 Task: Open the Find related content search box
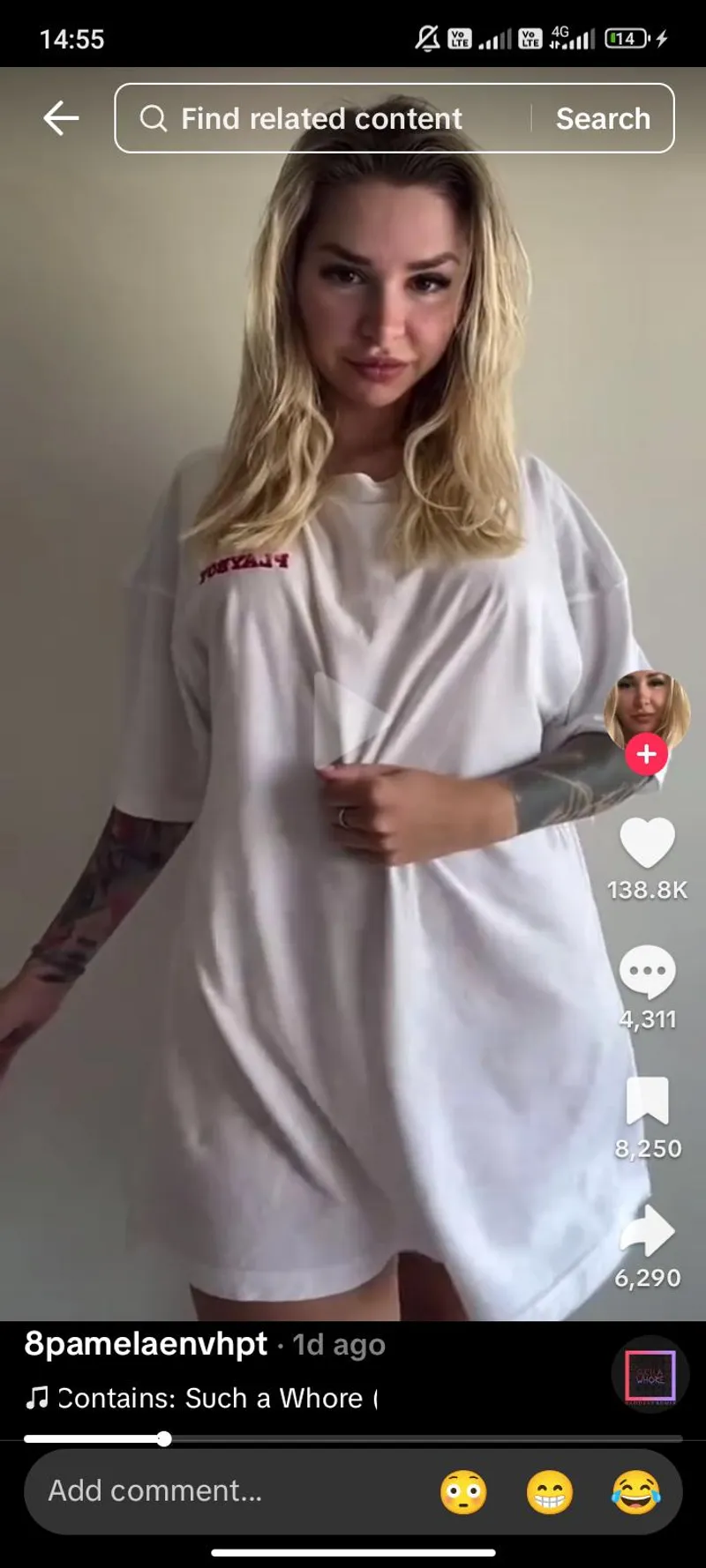[320, 118]
